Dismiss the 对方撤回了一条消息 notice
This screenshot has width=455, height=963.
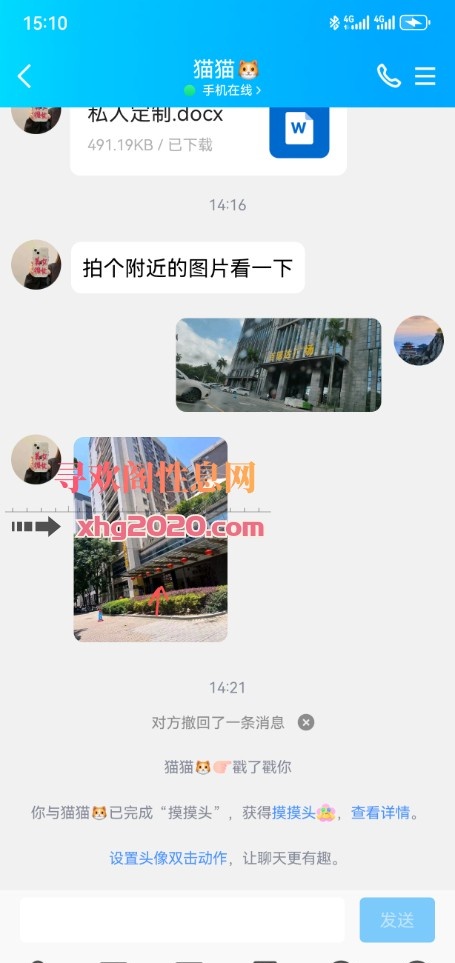coord(306,722)
